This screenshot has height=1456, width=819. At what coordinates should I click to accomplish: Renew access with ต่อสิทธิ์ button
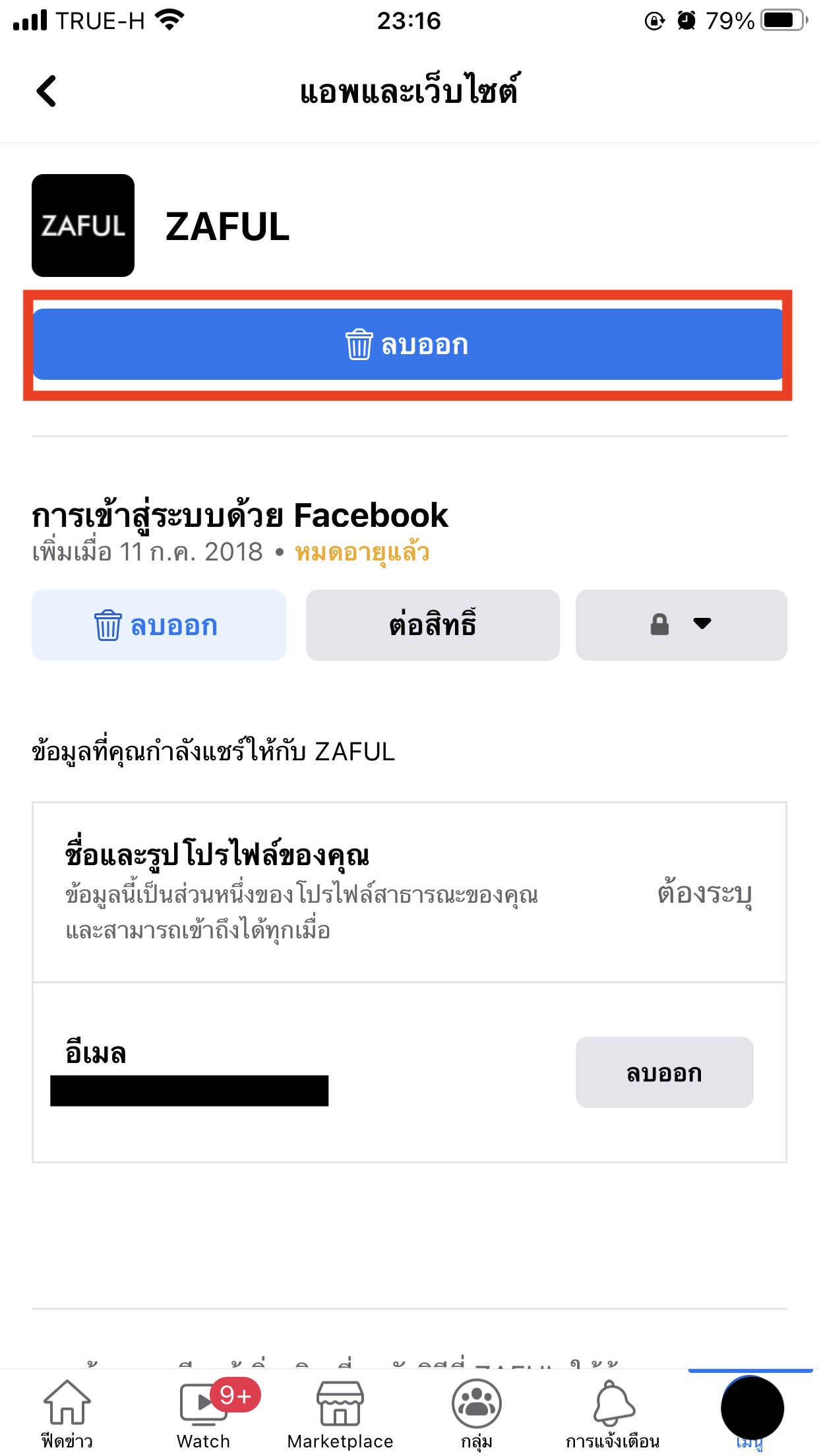tap(433, 625)
